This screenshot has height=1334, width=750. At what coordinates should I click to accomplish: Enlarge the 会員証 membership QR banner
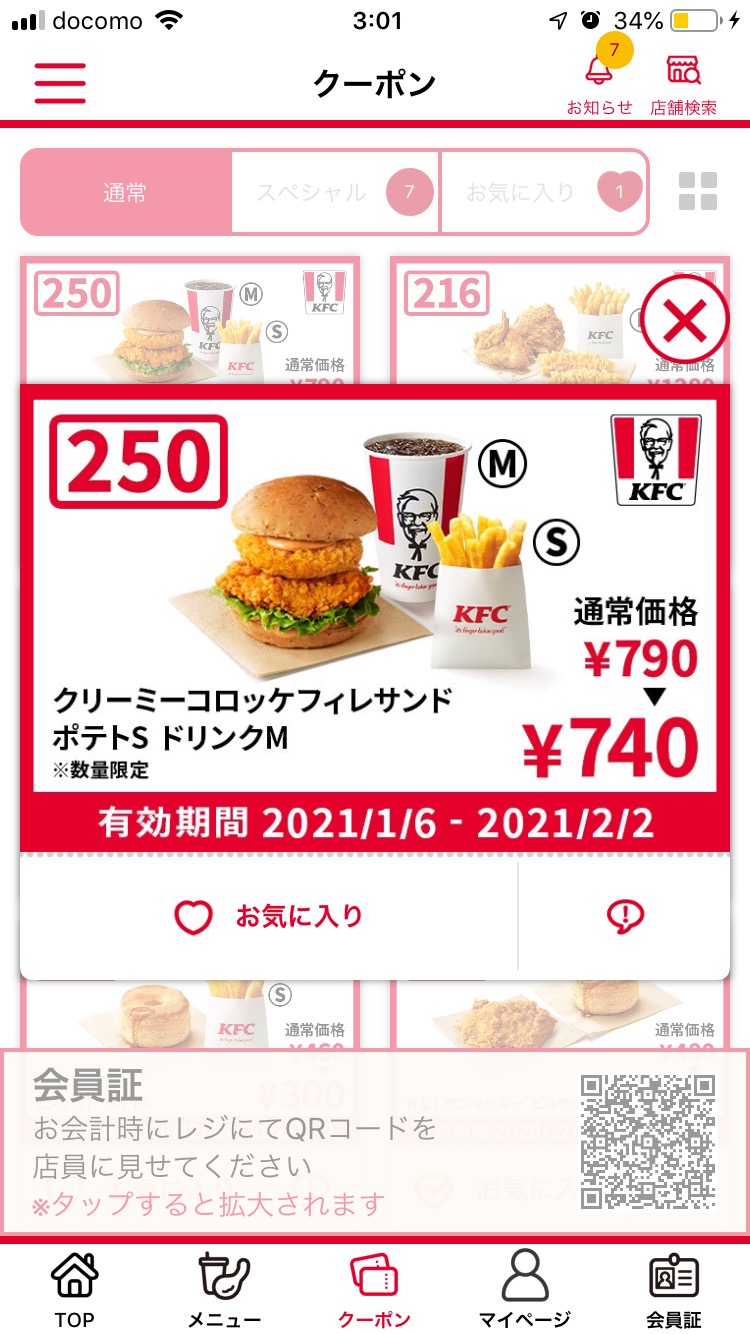(374, 1141)
